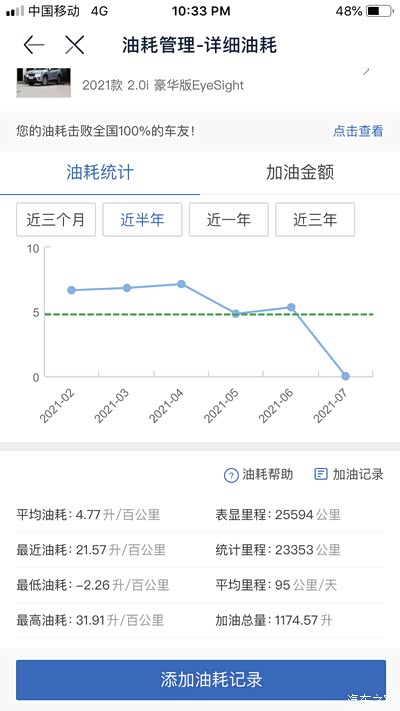Close the page with the X icon
Viewport: 400px width, 711px height.
(75, 45)
